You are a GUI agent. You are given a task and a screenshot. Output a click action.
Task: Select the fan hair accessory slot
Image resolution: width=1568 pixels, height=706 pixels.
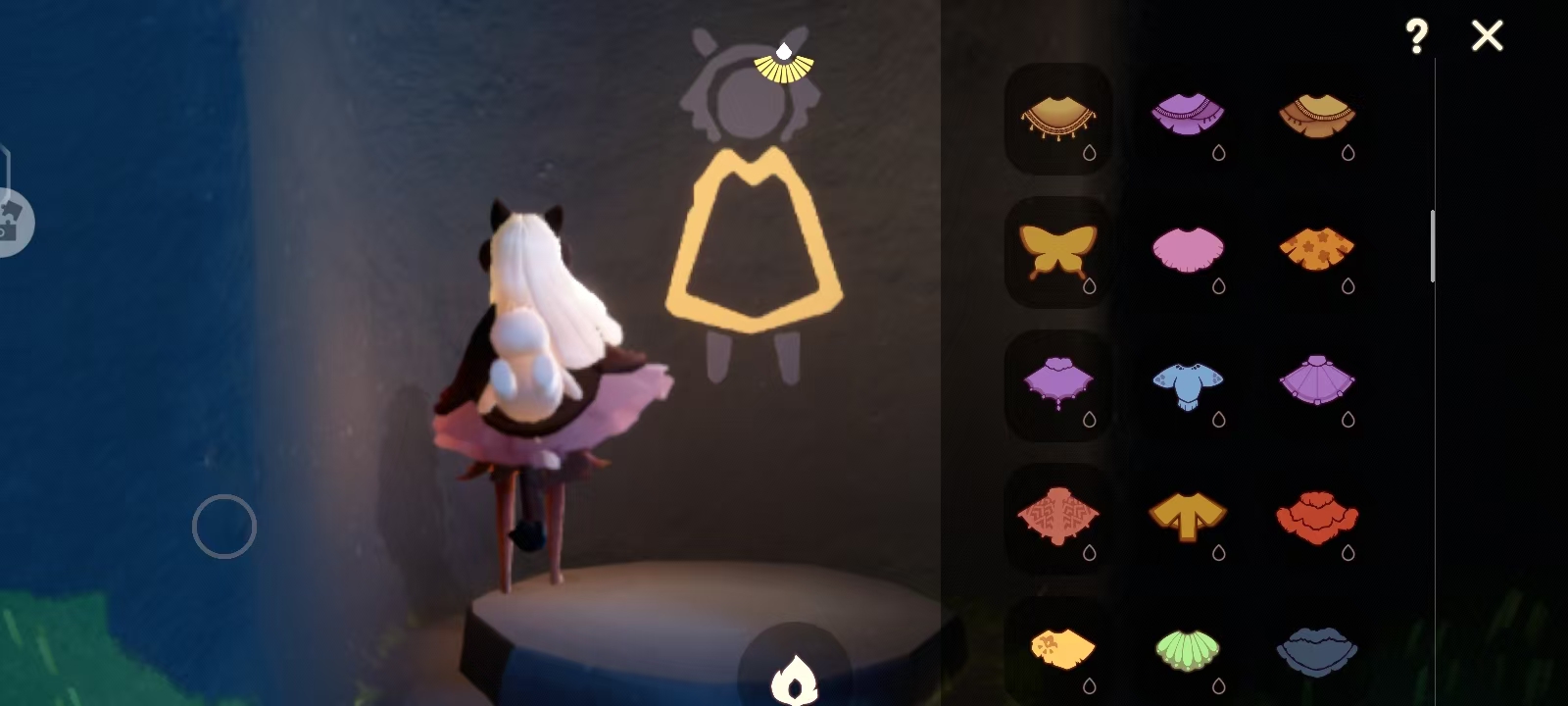pos(784,65)
